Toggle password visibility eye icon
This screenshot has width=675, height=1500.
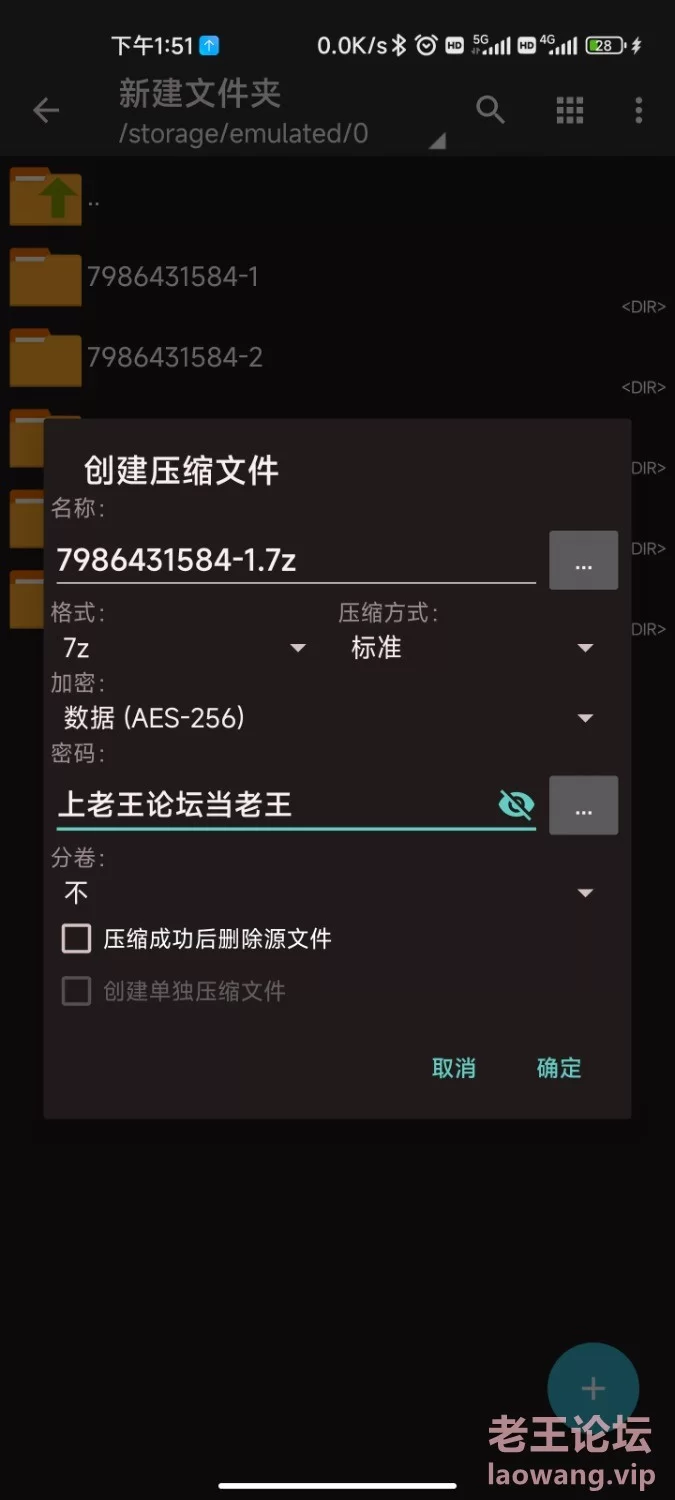point(516,805)
